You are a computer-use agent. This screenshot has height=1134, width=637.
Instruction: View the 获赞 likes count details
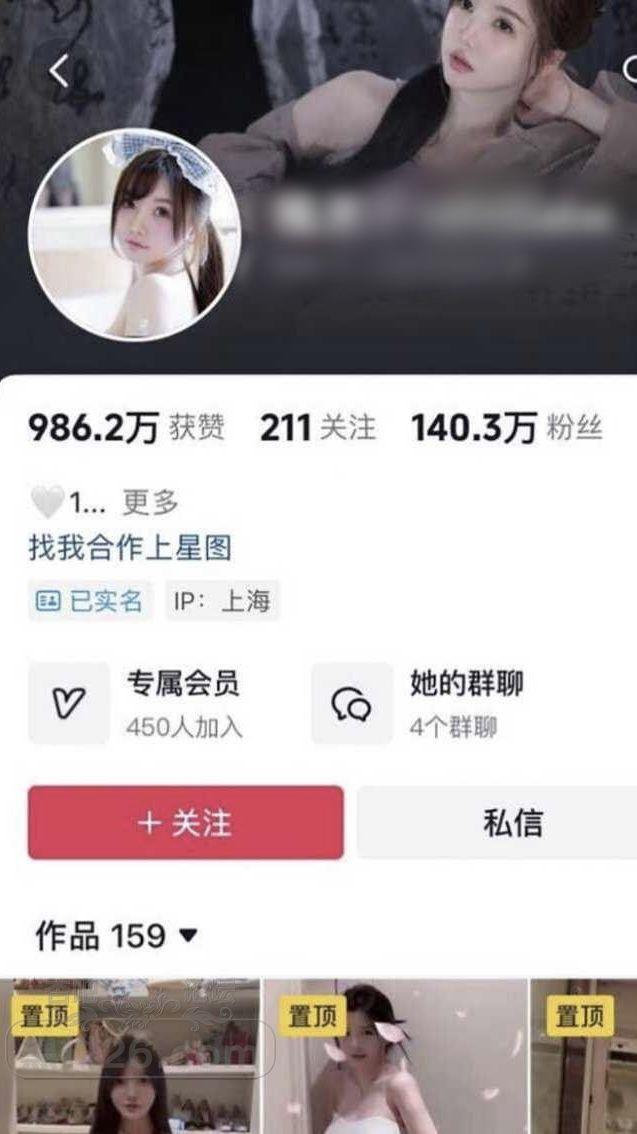tap(126, 428)
